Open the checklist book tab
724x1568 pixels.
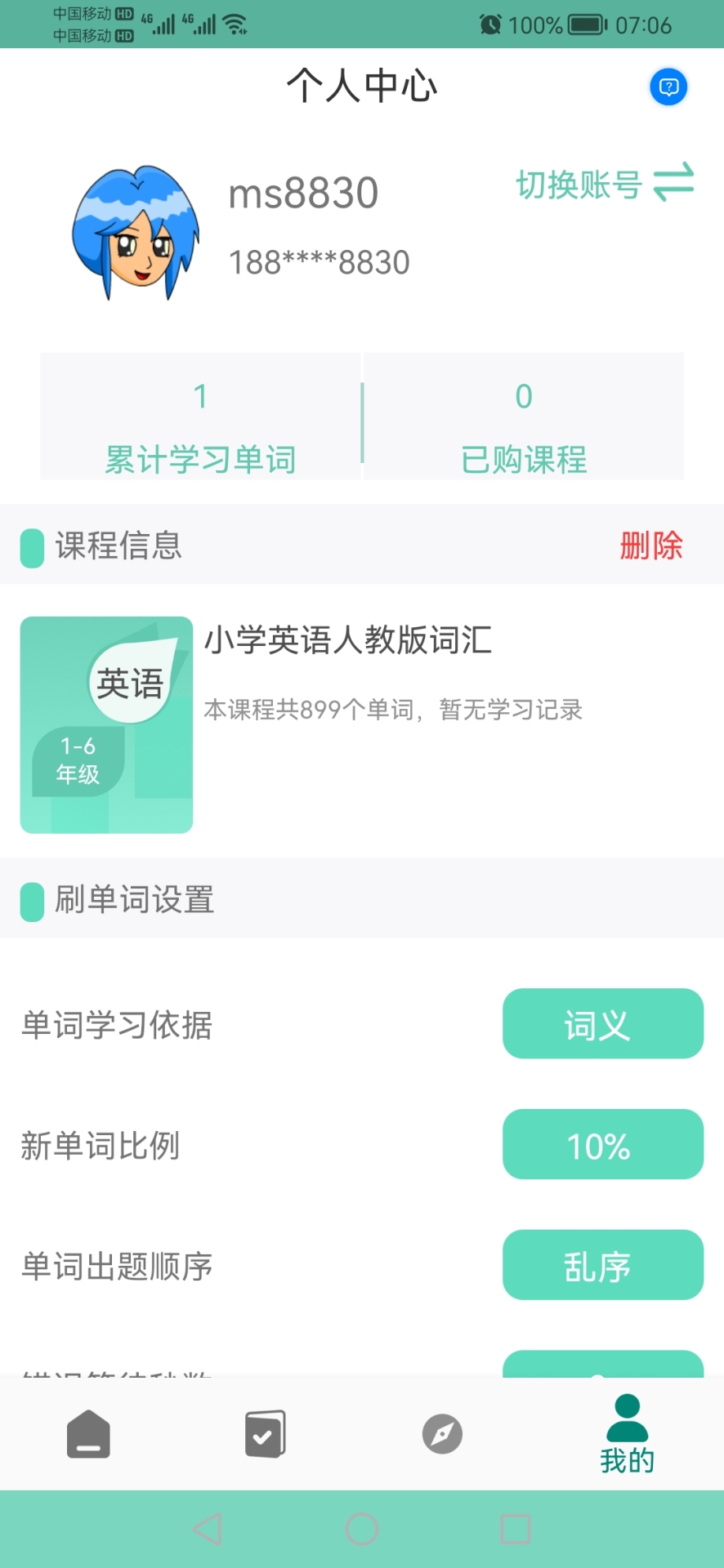(x=266, y=1434)
